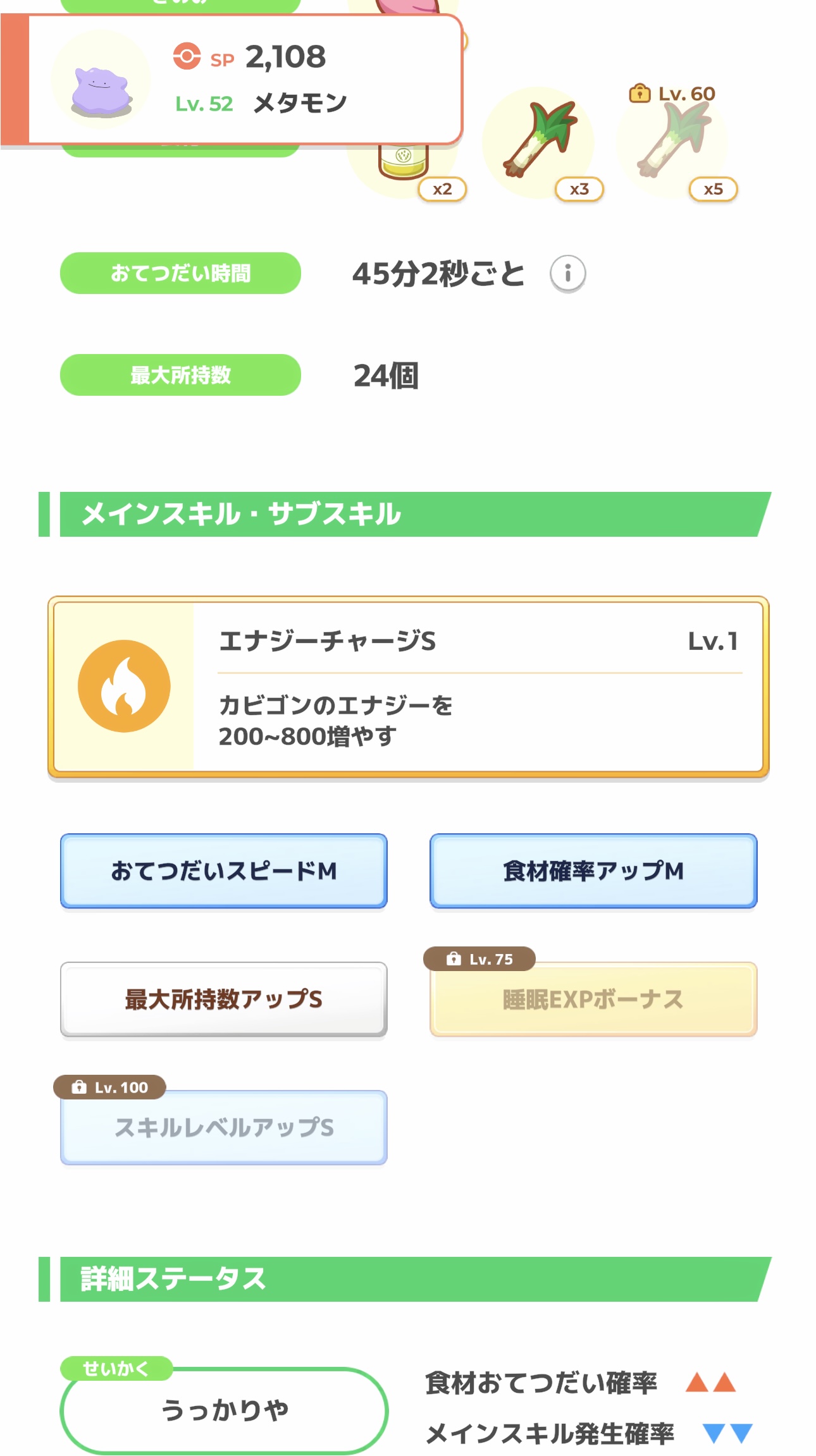Tap the うっかりや nature button
816x1456 pixels.
point(224,1410)
